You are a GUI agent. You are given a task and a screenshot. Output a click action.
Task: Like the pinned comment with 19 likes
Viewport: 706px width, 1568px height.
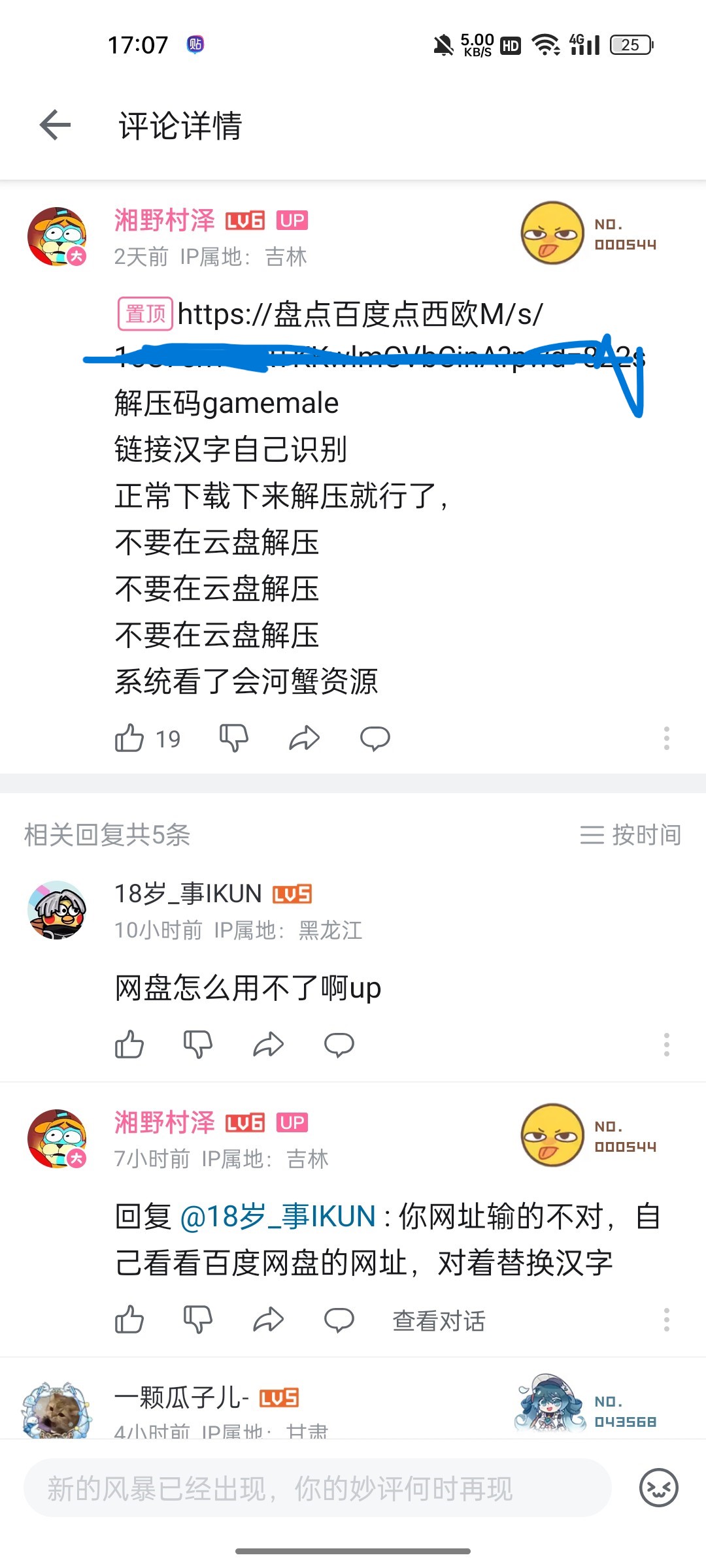point(129,738)
